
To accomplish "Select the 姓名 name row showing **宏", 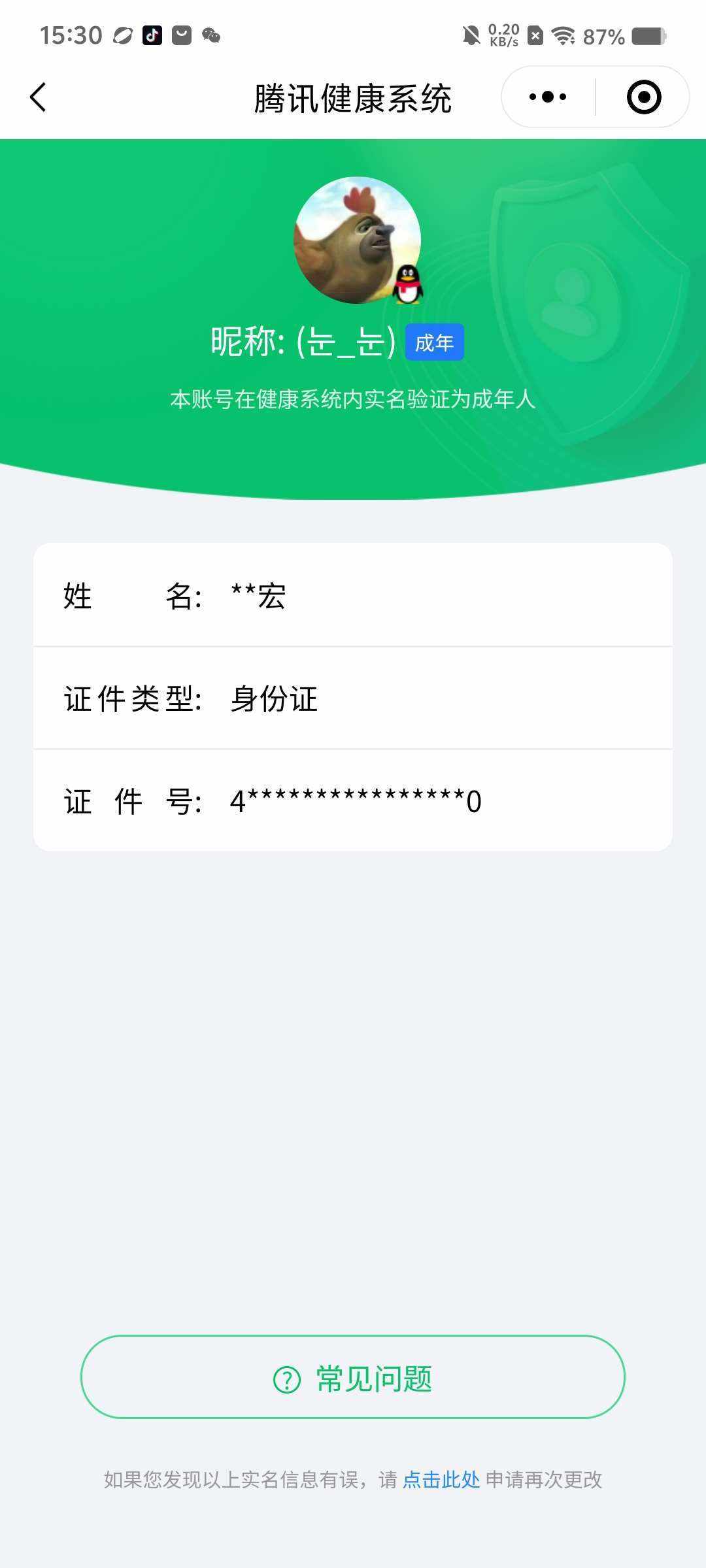I will click(x=353, y=596).
